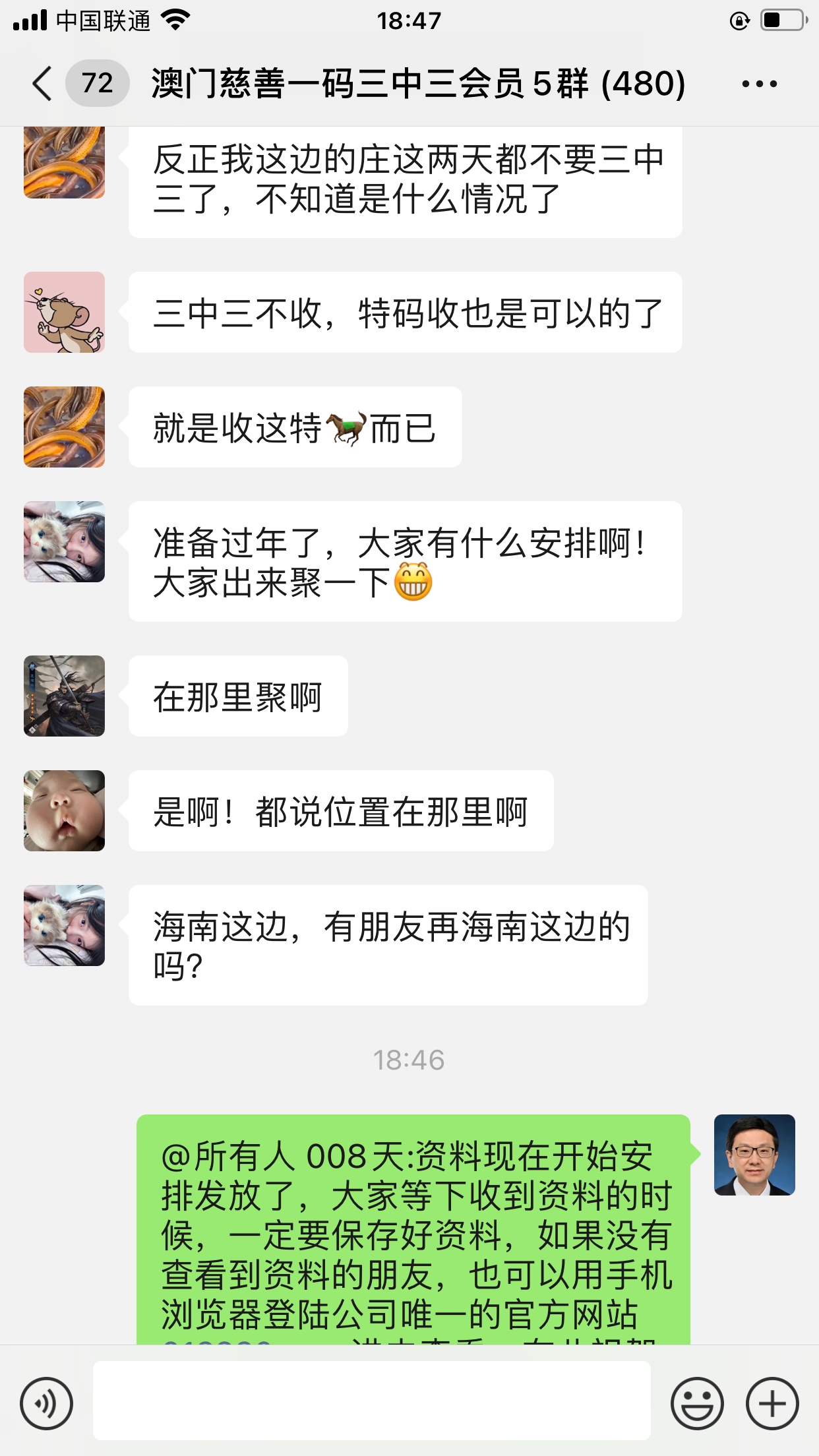Focus the message text field

[x=371, y=1401]
